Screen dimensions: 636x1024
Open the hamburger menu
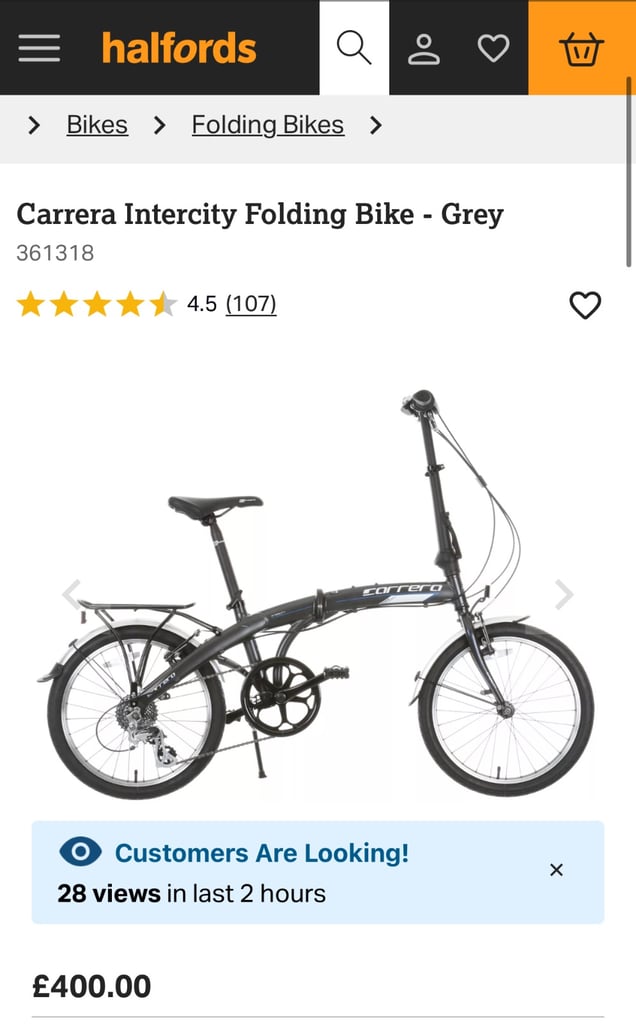tap(39, 48)
